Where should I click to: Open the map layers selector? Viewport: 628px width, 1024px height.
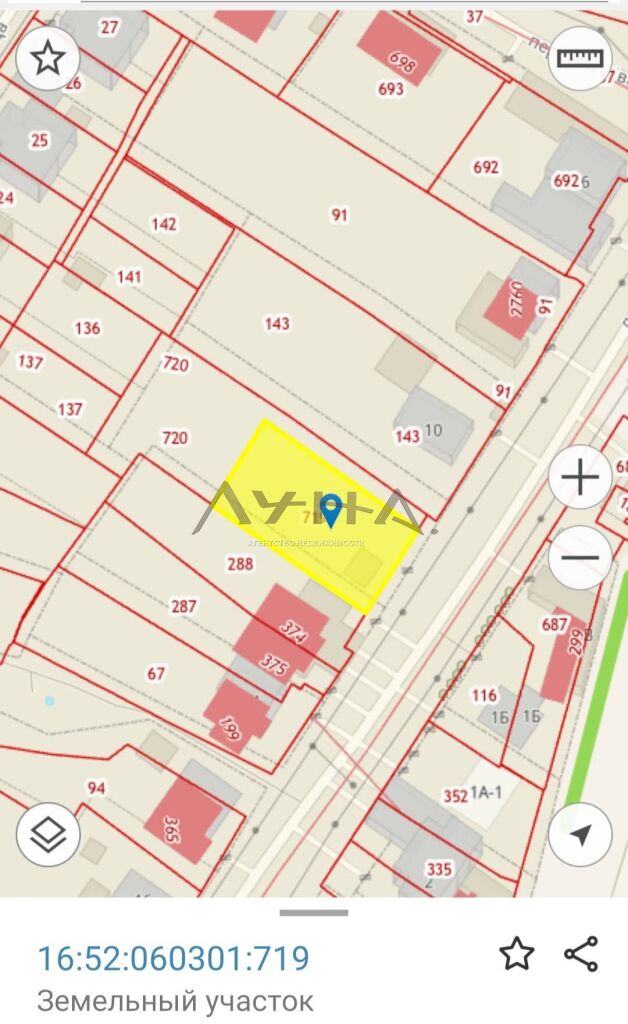pyautogui.click(x=48, y=834)
